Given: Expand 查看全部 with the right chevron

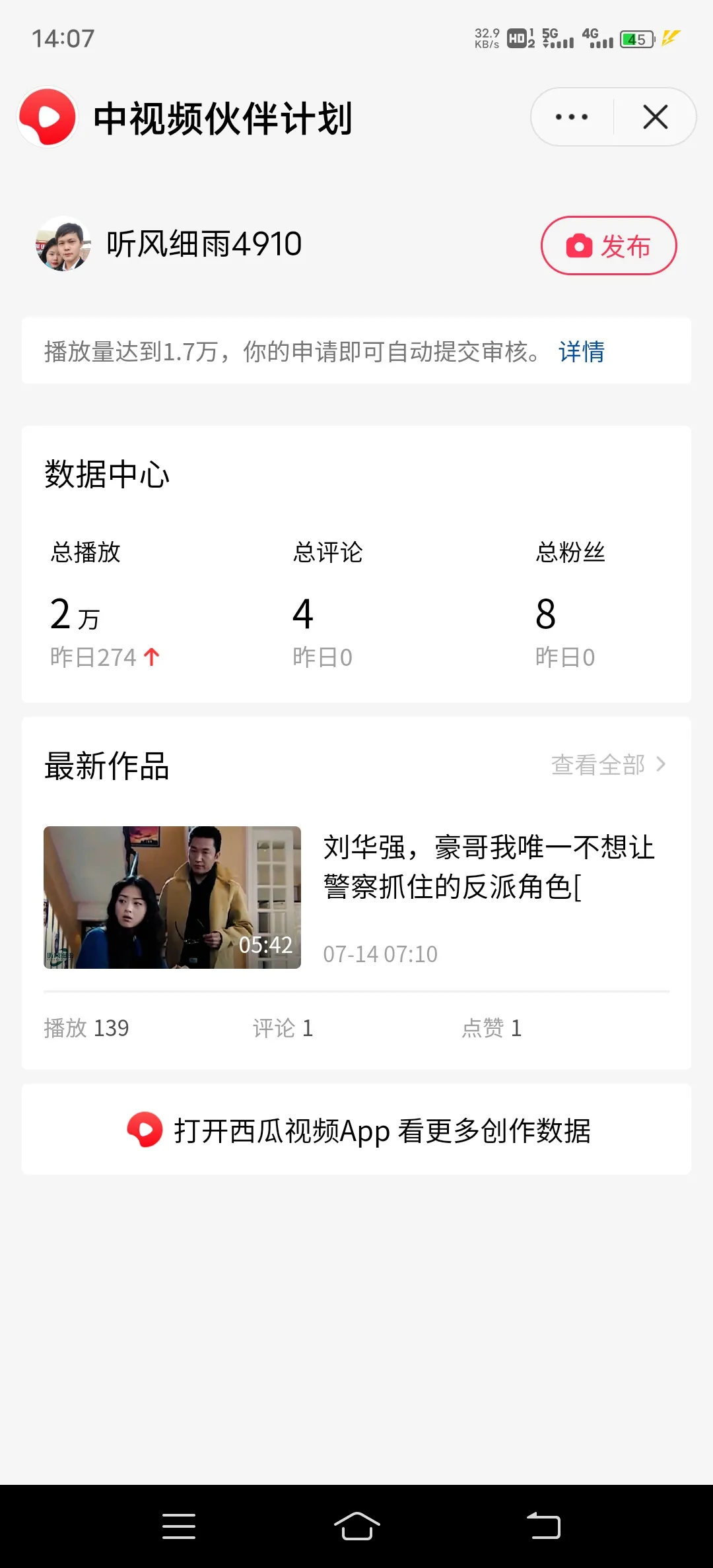Looking at the screenshot, I should click(x=662, y=765).
